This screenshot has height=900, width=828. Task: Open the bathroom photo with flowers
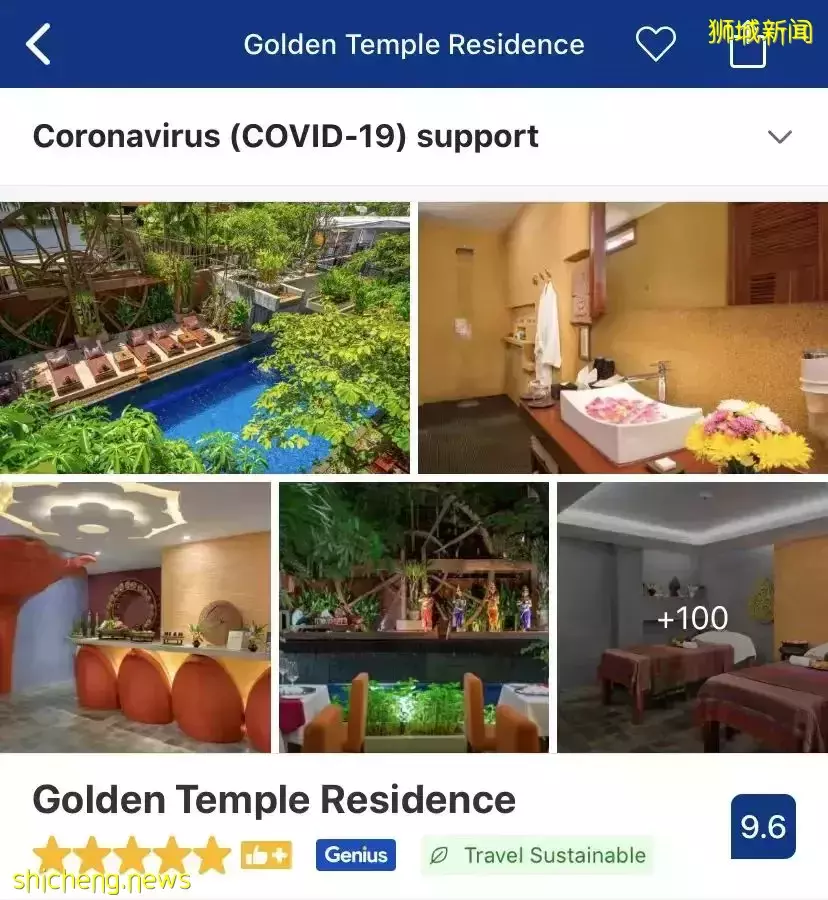622,337
